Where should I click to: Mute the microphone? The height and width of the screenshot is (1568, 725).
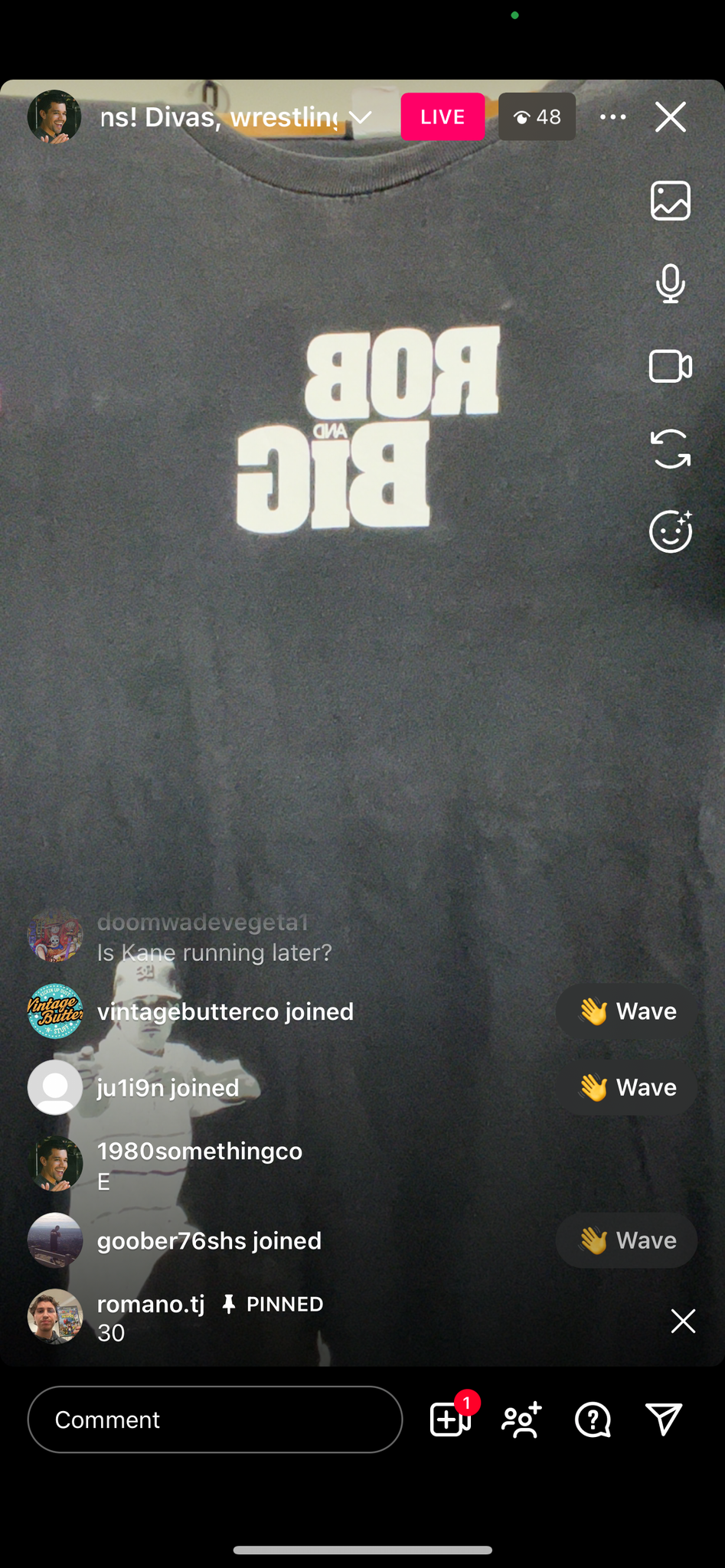tap(670, 283)
